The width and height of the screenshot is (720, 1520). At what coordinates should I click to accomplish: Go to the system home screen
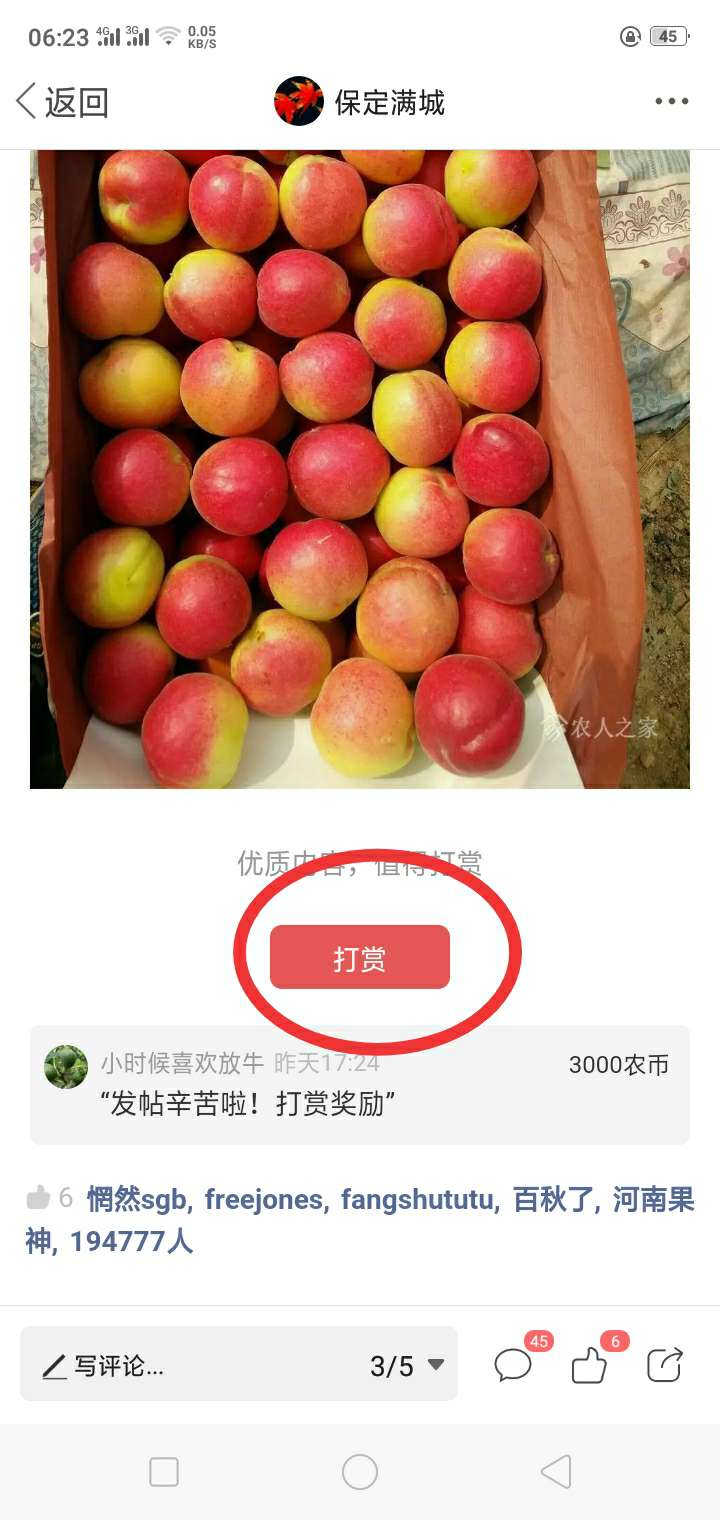tap(360, 1472)
